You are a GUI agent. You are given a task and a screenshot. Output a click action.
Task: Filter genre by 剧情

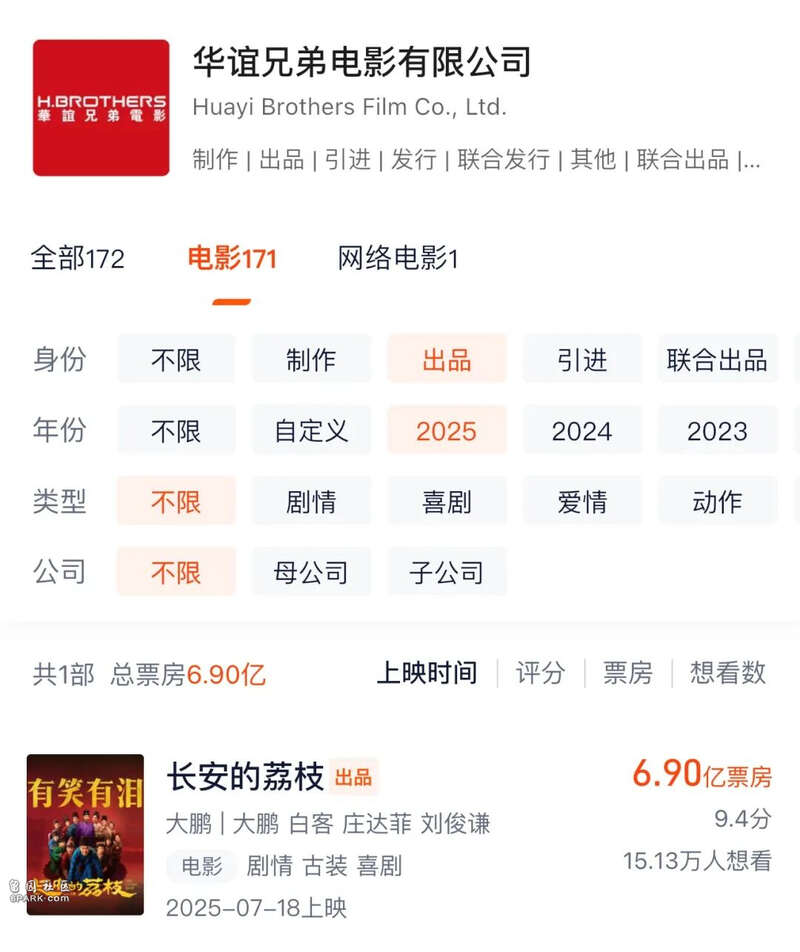(x=311, y=501)
